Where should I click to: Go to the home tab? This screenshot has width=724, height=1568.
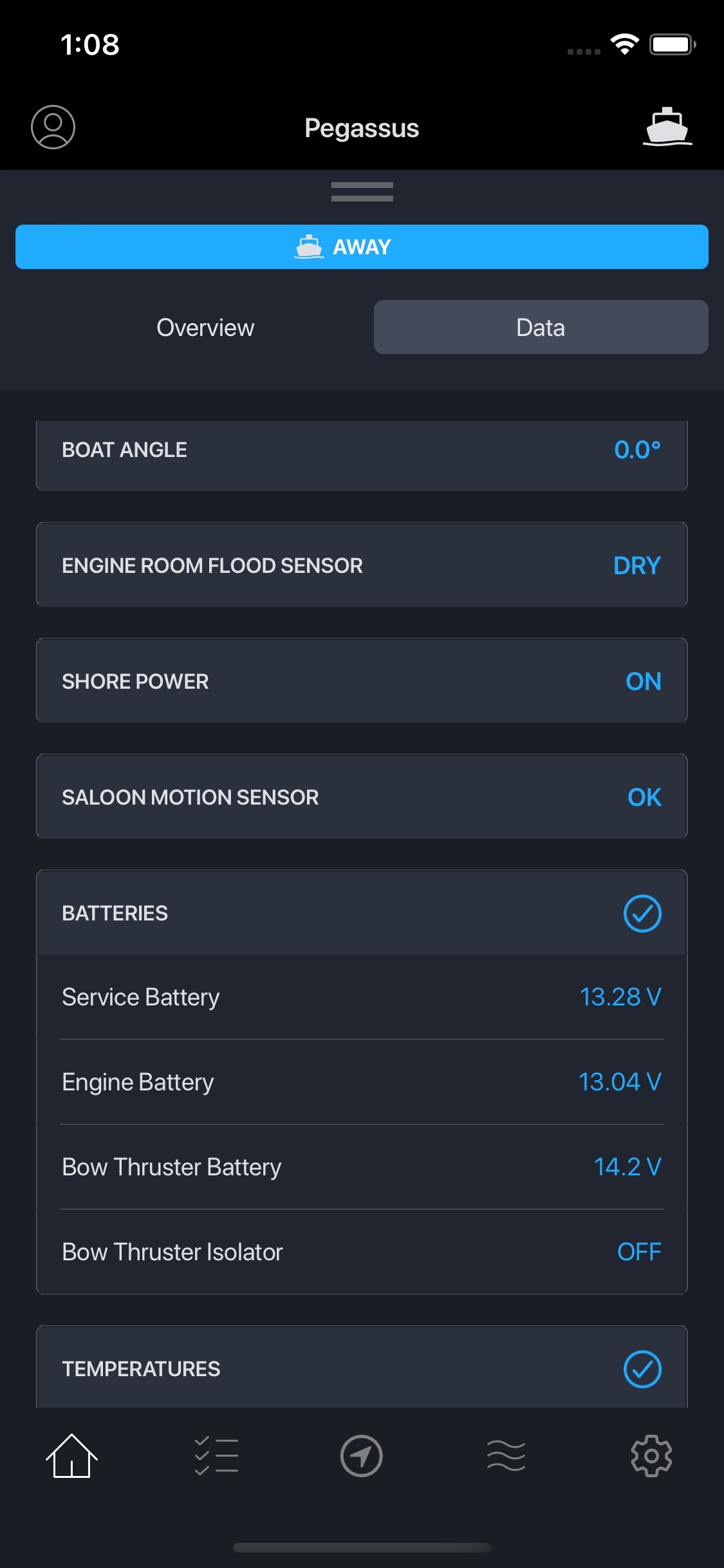coord(71,1456)
